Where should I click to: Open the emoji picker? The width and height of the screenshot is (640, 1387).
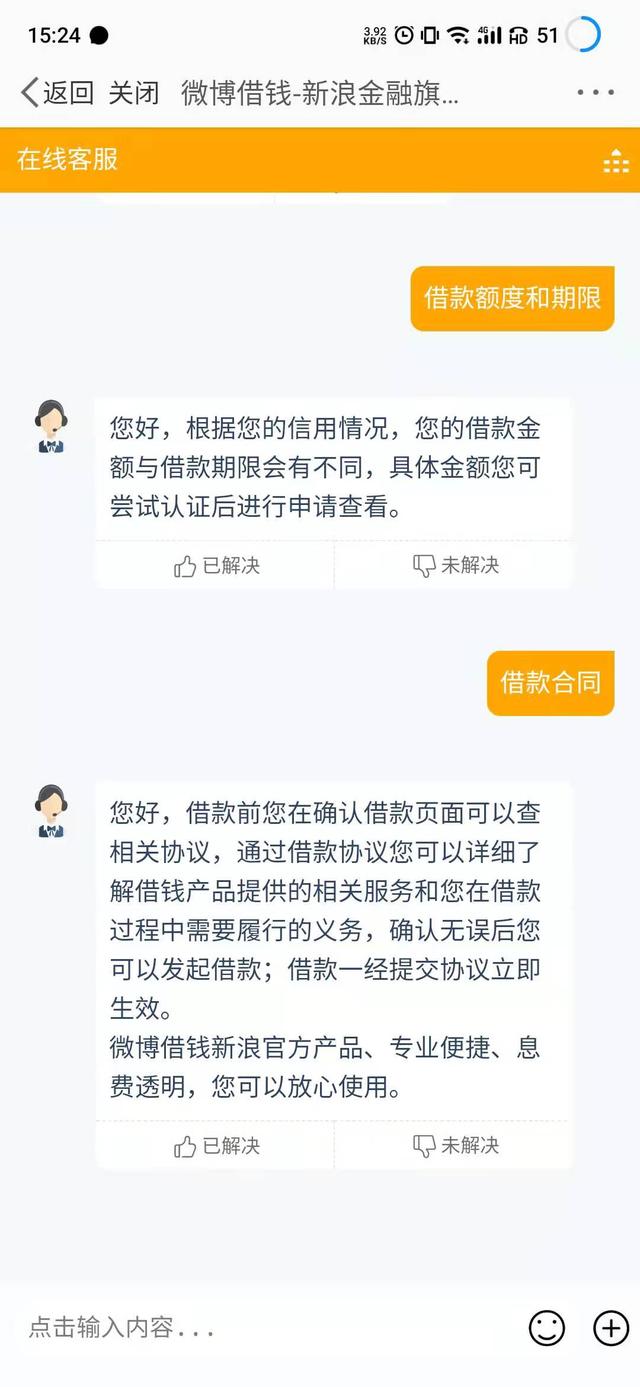coord(547,1328)
